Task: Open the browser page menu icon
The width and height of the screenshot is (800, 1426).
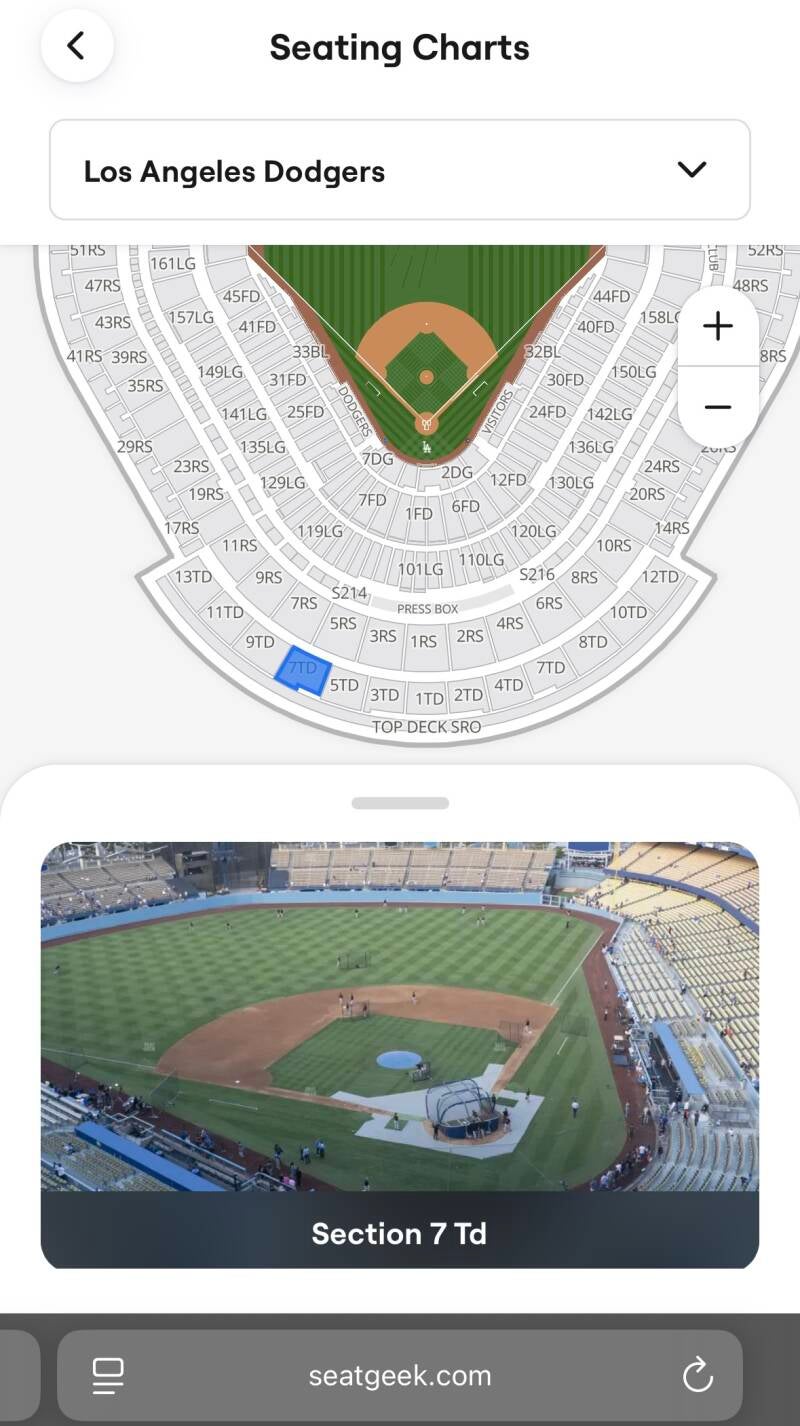Action: pyautogui.click(x=108, y=1376)
